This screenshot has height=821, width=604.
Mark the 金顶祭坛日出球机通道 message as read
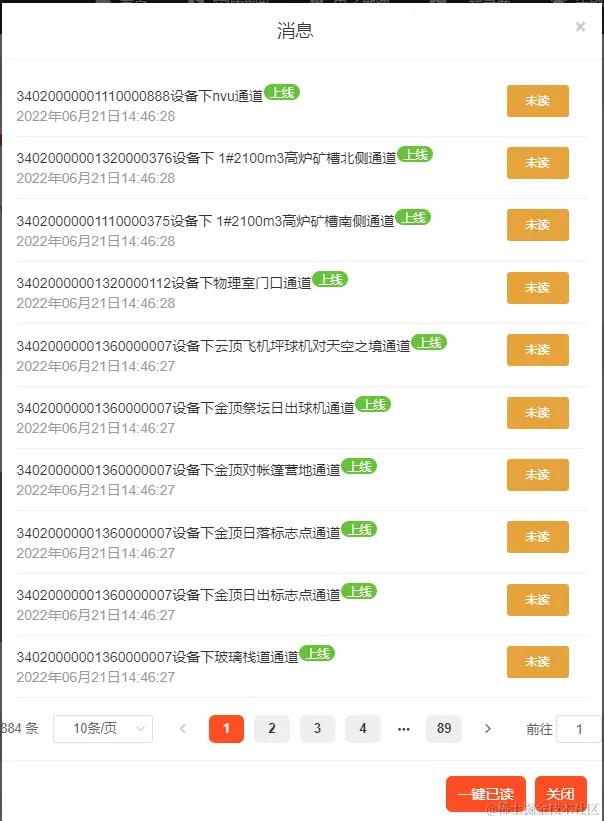(x=537, y=412)
